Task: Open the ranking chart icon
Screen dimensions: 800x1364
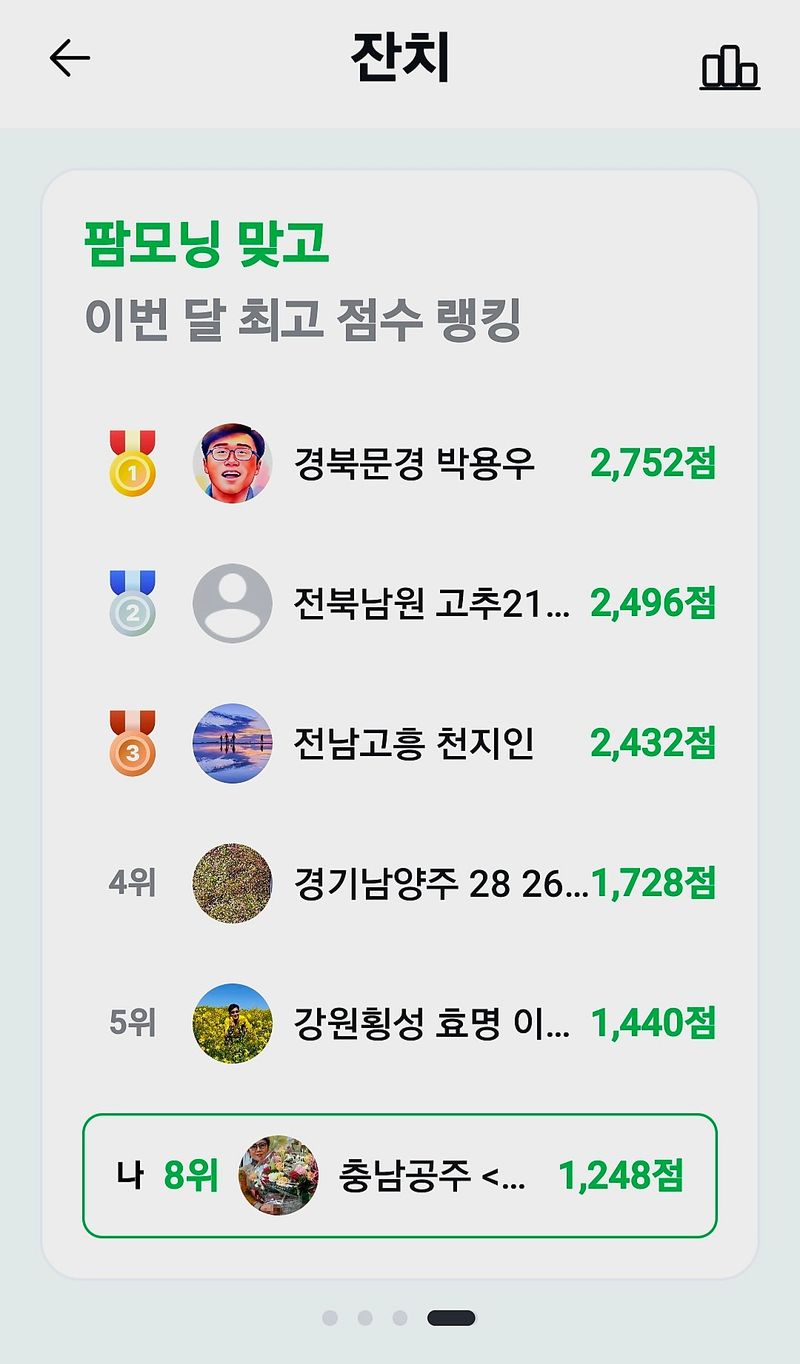Action: (730, 67)
